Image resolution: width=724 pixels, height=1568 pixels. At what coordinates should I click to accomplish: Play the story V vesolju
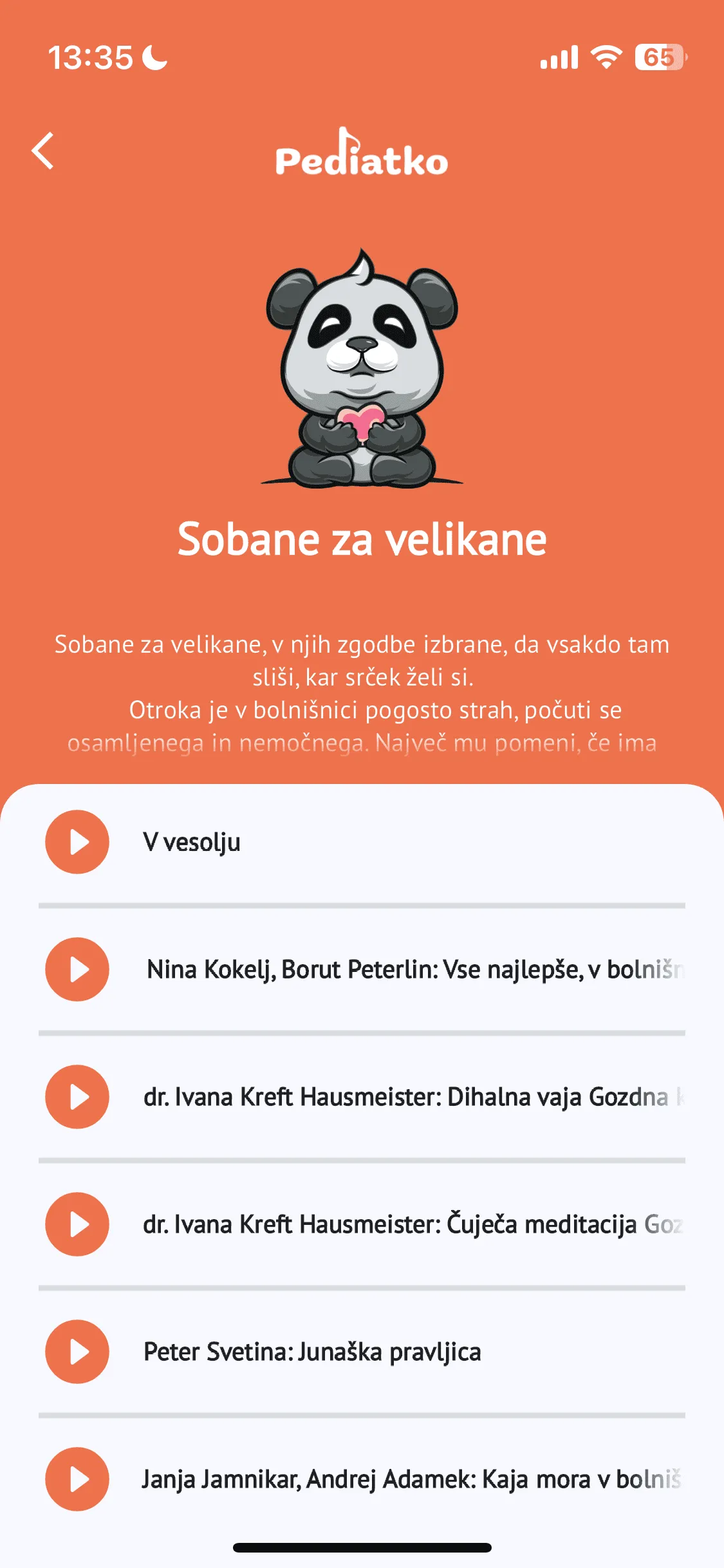pyautogui.click(x=77, y=841)
